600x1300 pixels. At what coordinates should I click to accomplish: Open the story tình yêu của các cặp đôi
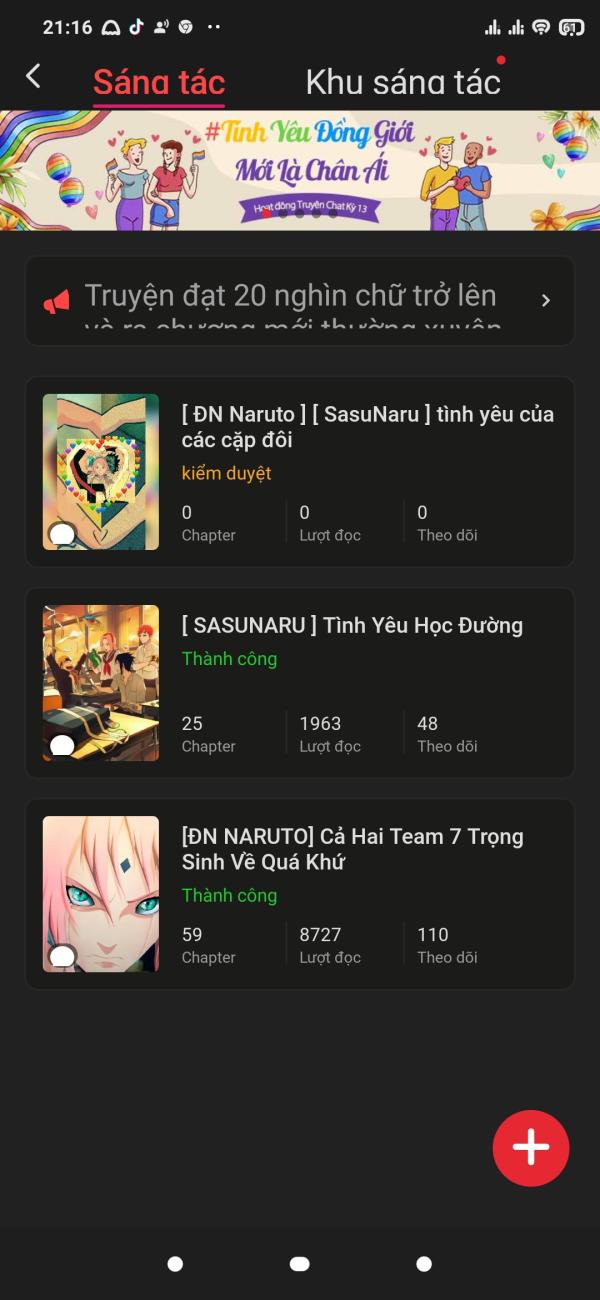[367, 427]
